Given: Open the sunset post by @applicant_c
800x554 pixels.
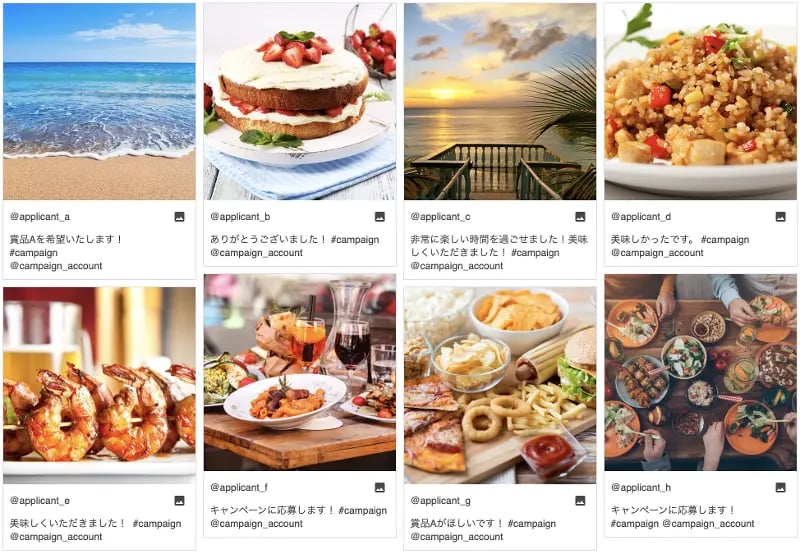Looking at the screenshot, I should coord(500,101).
